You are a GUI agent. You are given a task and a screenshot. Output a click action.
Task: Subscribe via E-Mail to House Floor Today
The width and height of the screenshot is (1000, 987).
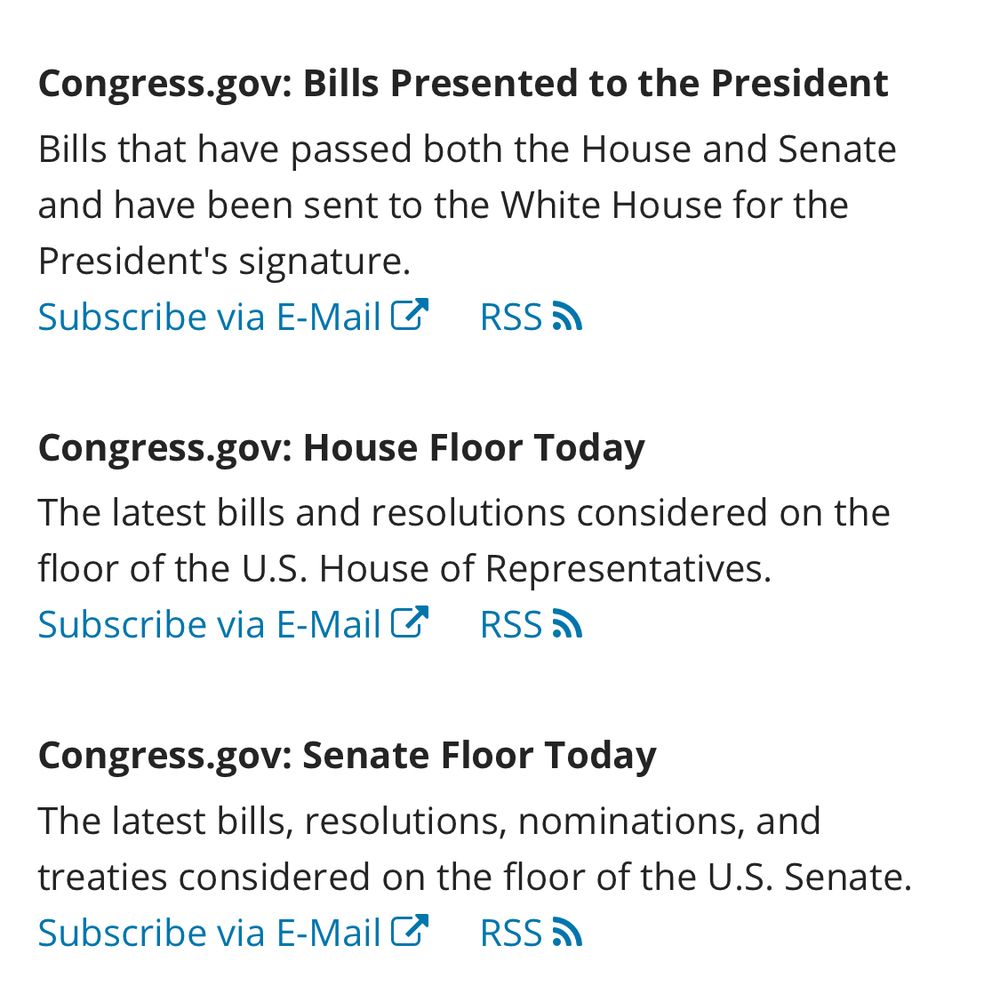[x=232, y=625]
